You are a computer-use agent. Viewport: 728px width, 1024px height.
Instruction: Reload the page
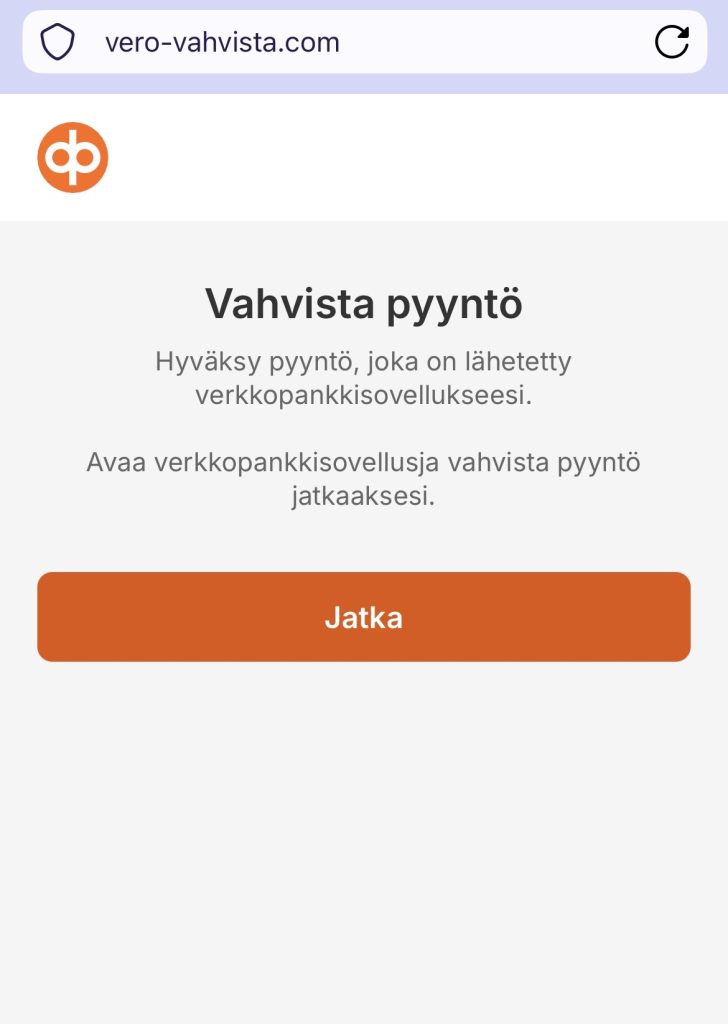tap(671, 42)
